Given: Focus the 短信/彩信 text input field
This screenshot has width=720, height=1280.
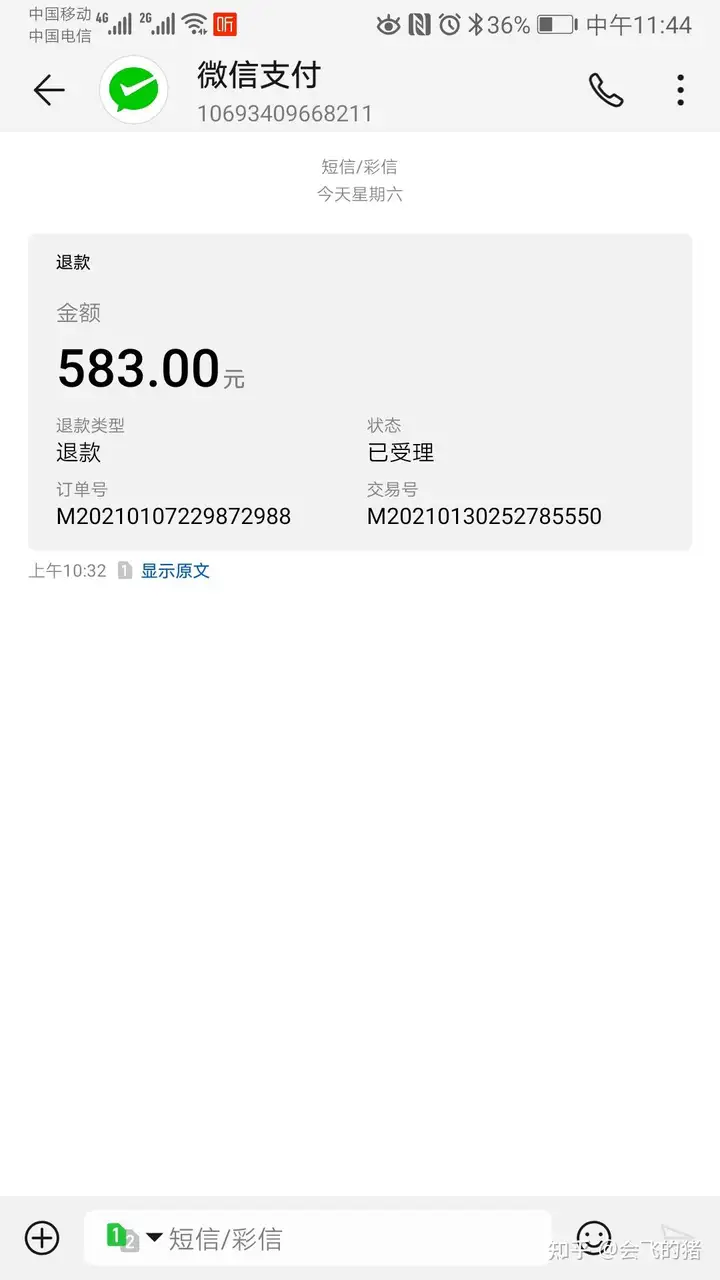Looking at the screenshot, I should (350, 1239).
